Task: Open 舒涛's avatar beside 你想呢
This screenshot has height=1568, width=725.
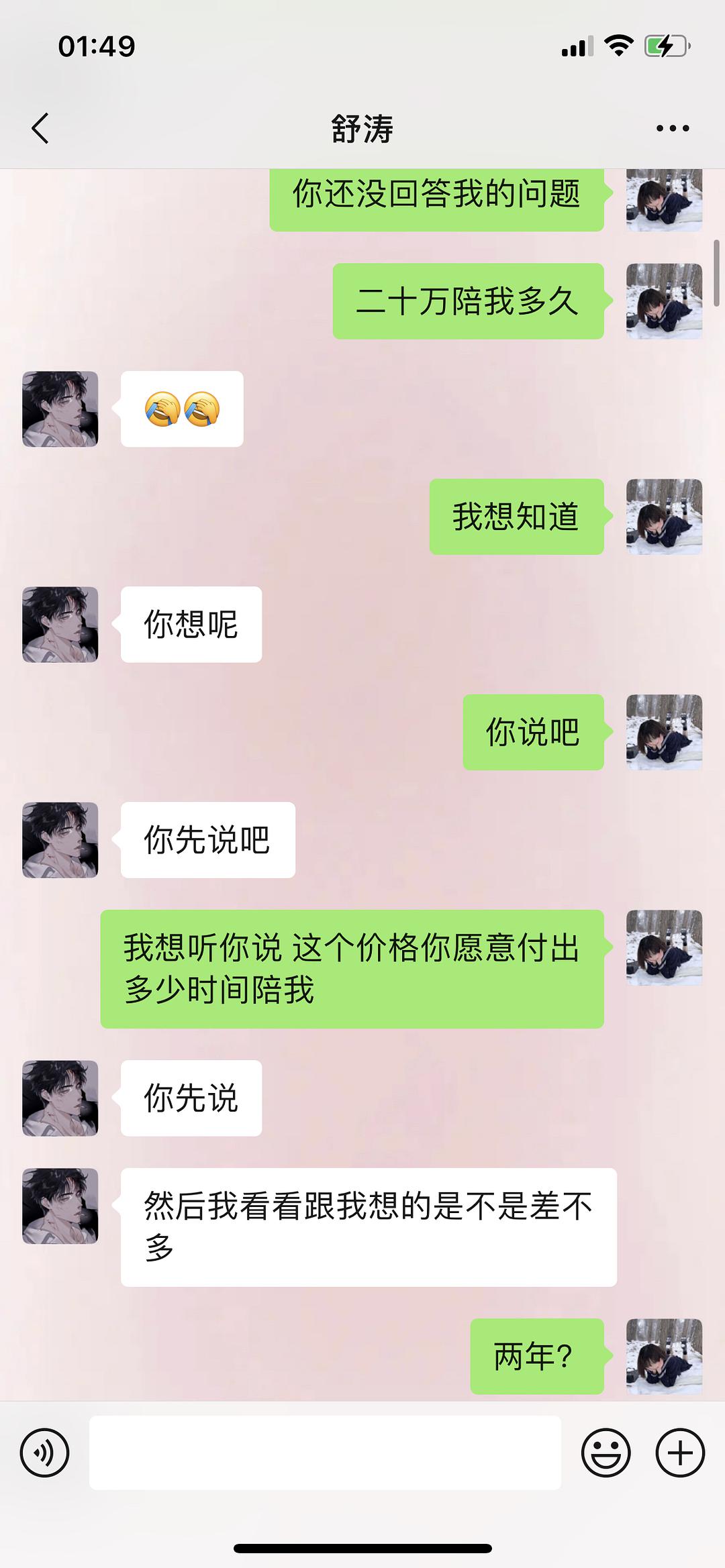Action: 60,624
